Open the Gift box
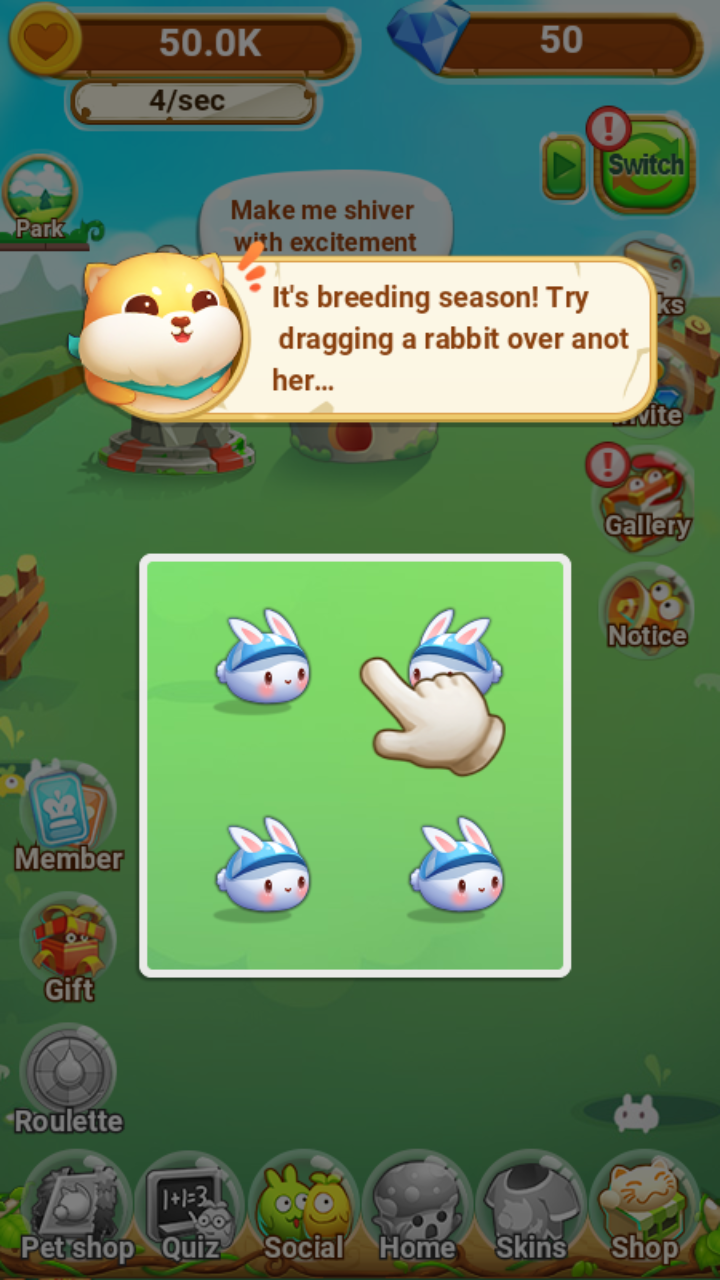The image size is (720, 1280). coord(68,948)
